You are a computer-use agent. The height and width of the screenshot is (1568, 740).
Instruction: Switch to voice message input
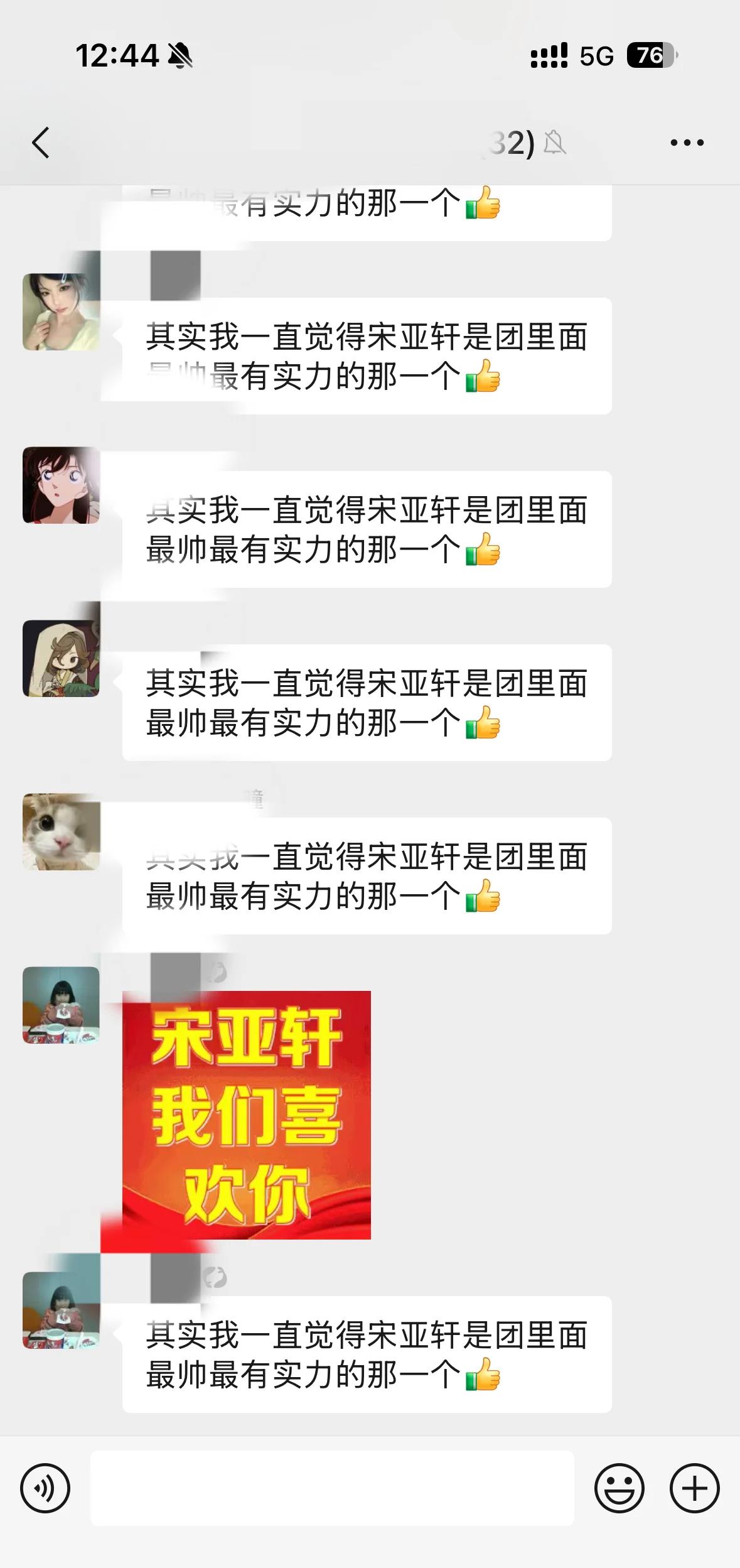click(x=45, y=1488)
